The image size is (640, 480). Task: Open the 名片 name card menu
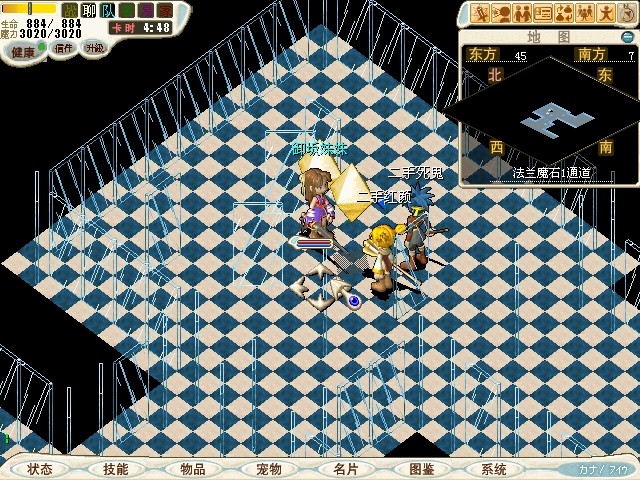(343, 469)
